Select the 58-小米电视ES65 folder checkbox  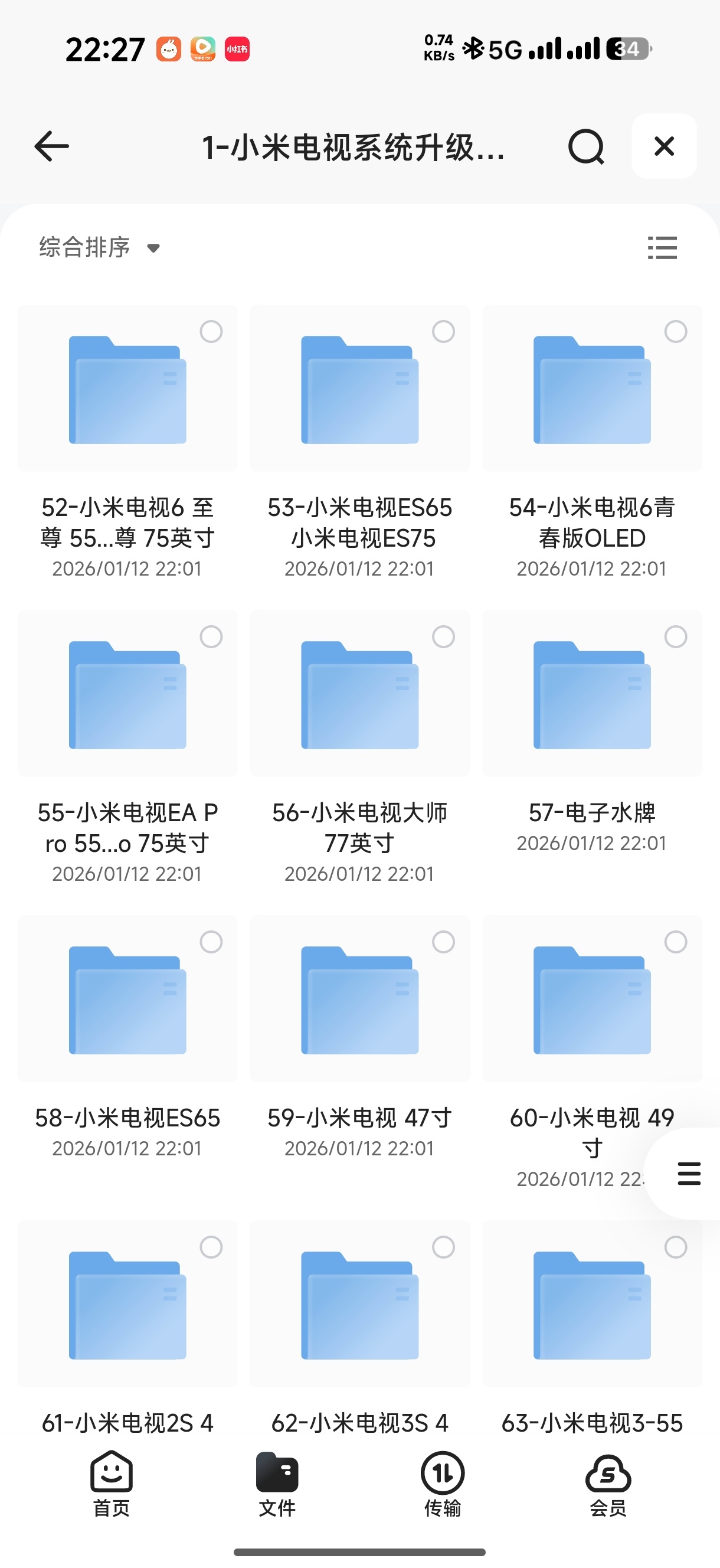tap(211, 942)
